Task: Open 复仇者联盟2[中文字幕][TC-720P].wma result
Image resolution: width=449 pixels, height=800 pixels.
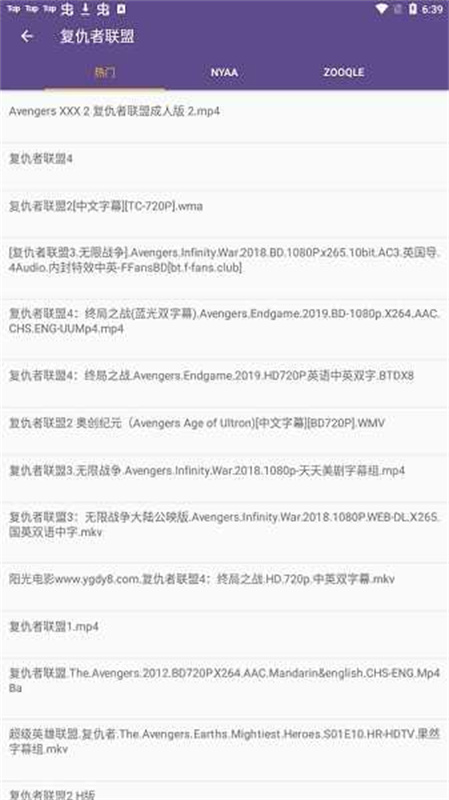Action: tap(224, 213)
